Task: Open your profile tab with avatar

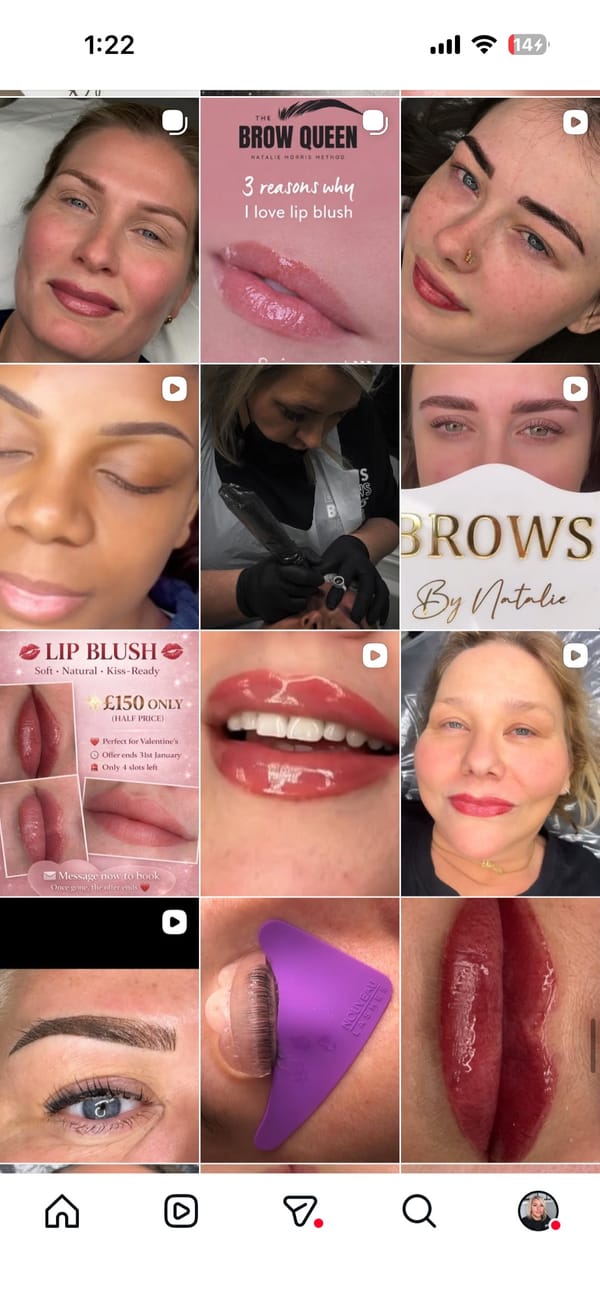Action: pos(537,1211)
